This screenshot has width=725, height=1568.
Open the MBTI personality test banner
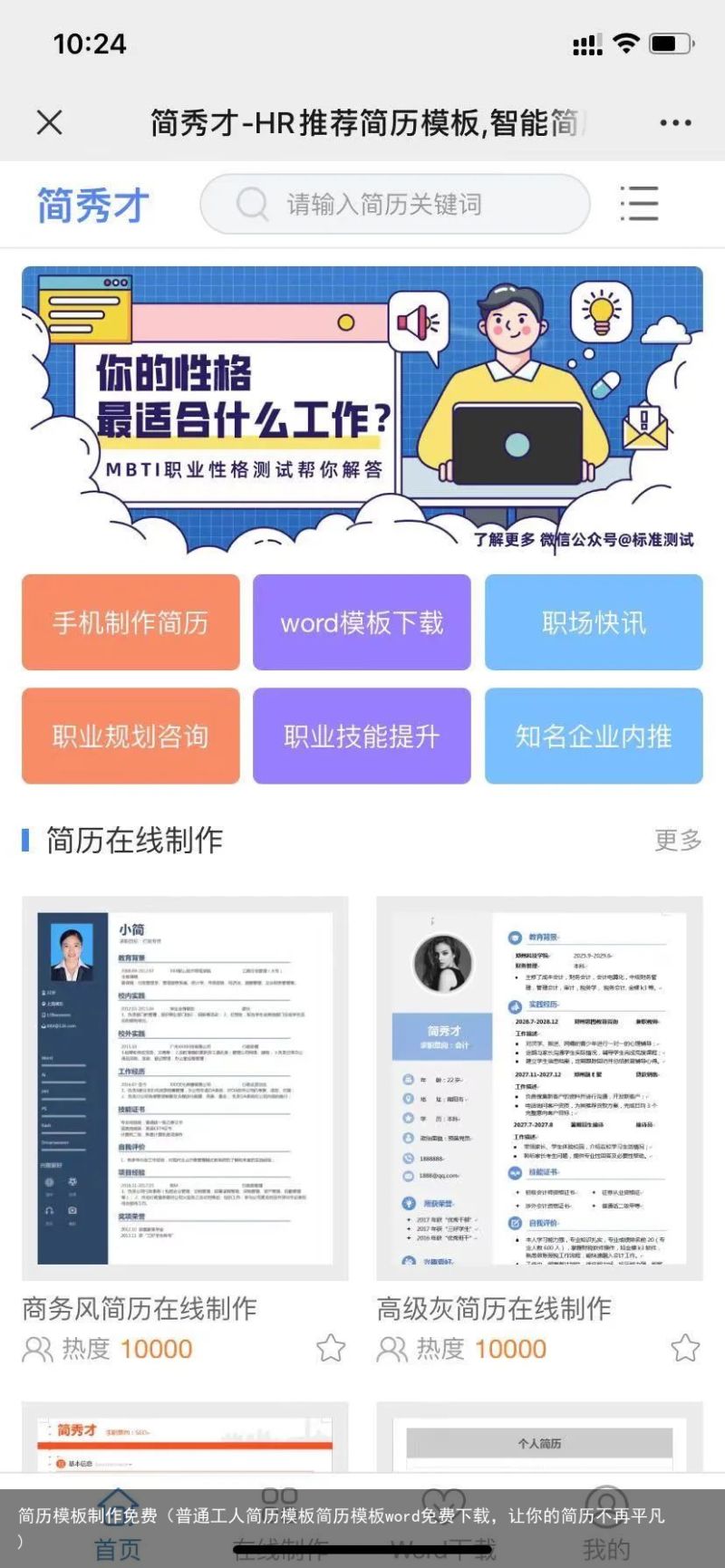point(362,409)
